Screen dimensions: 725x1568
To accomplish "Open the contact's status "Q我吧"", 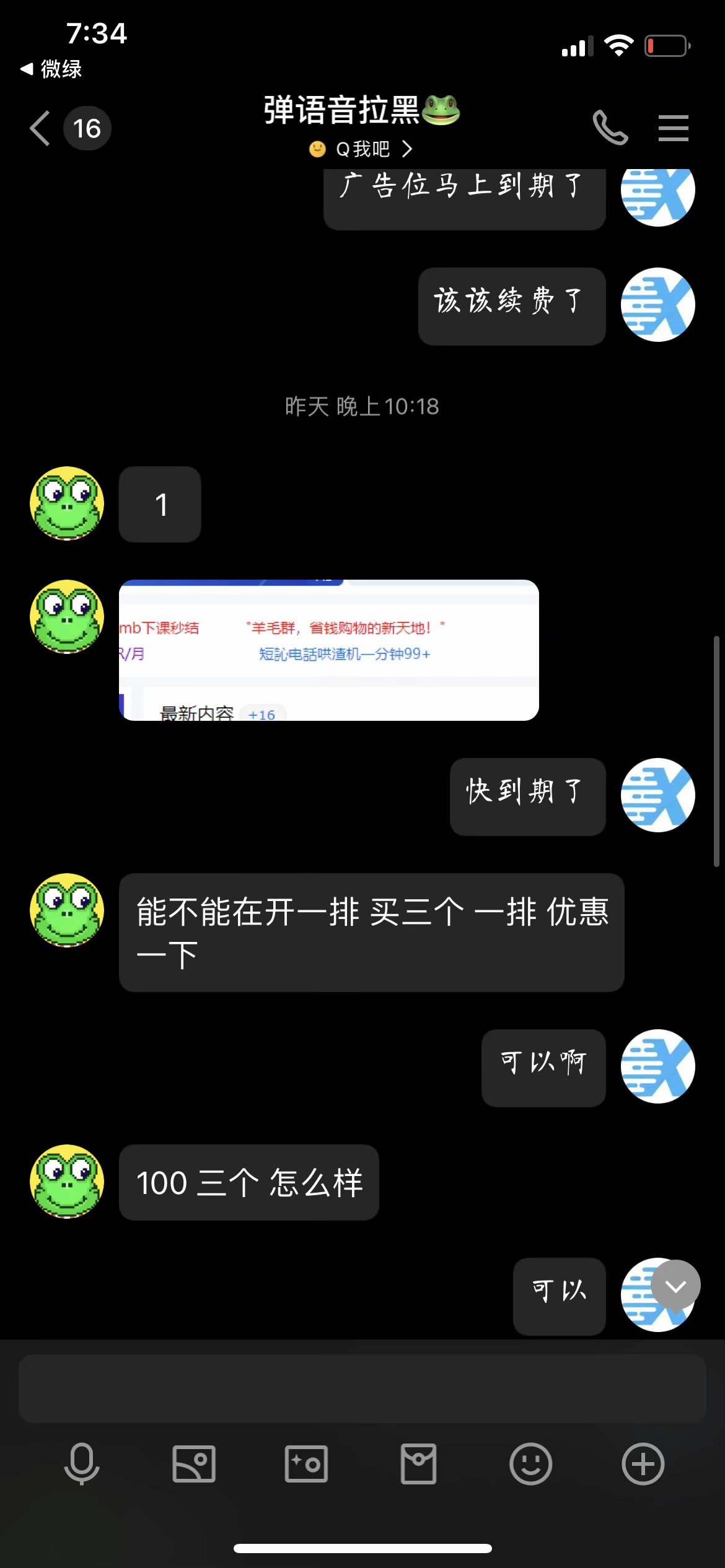I will pyautogui.click(x=361, y=149).
